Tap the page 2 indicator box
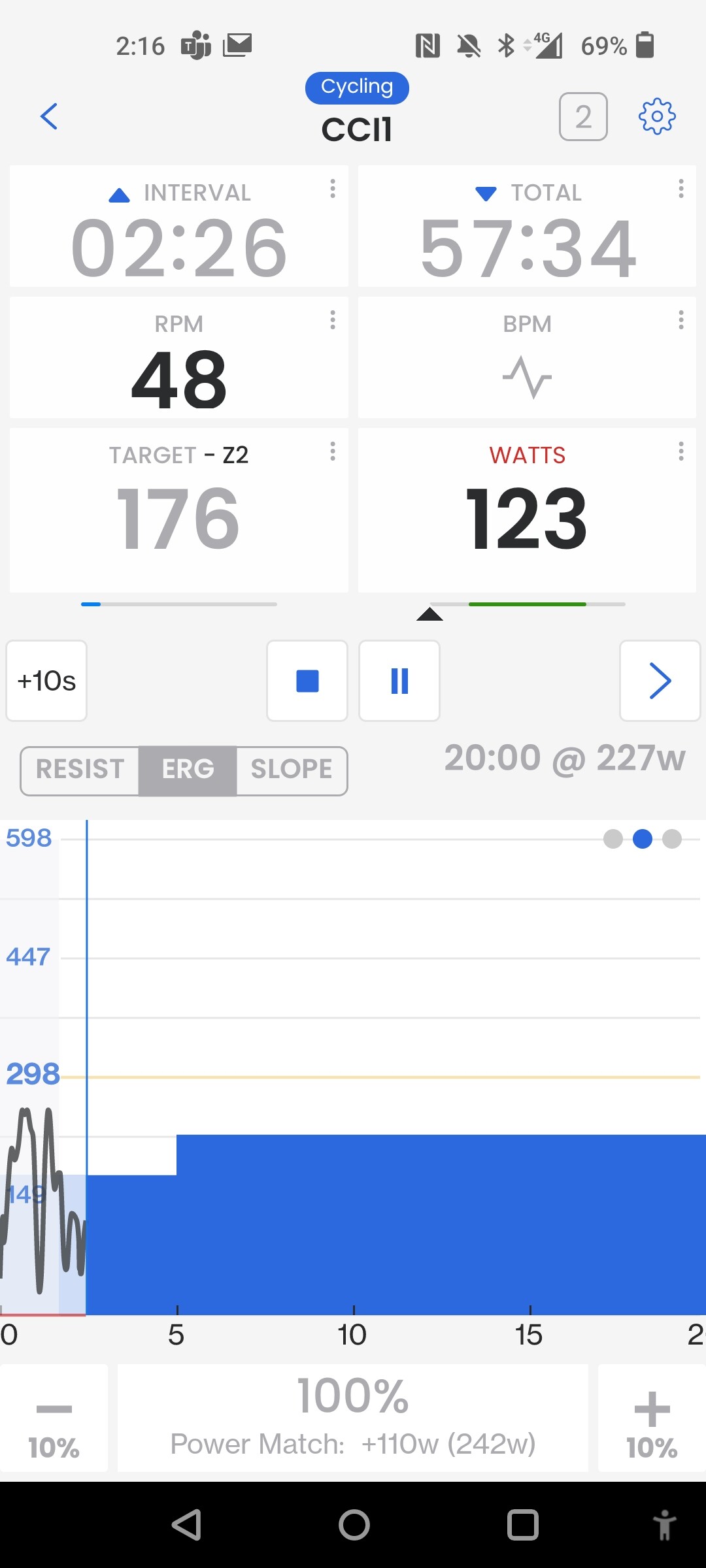Viewport: 706px width, 1568px height. [583, 117]
